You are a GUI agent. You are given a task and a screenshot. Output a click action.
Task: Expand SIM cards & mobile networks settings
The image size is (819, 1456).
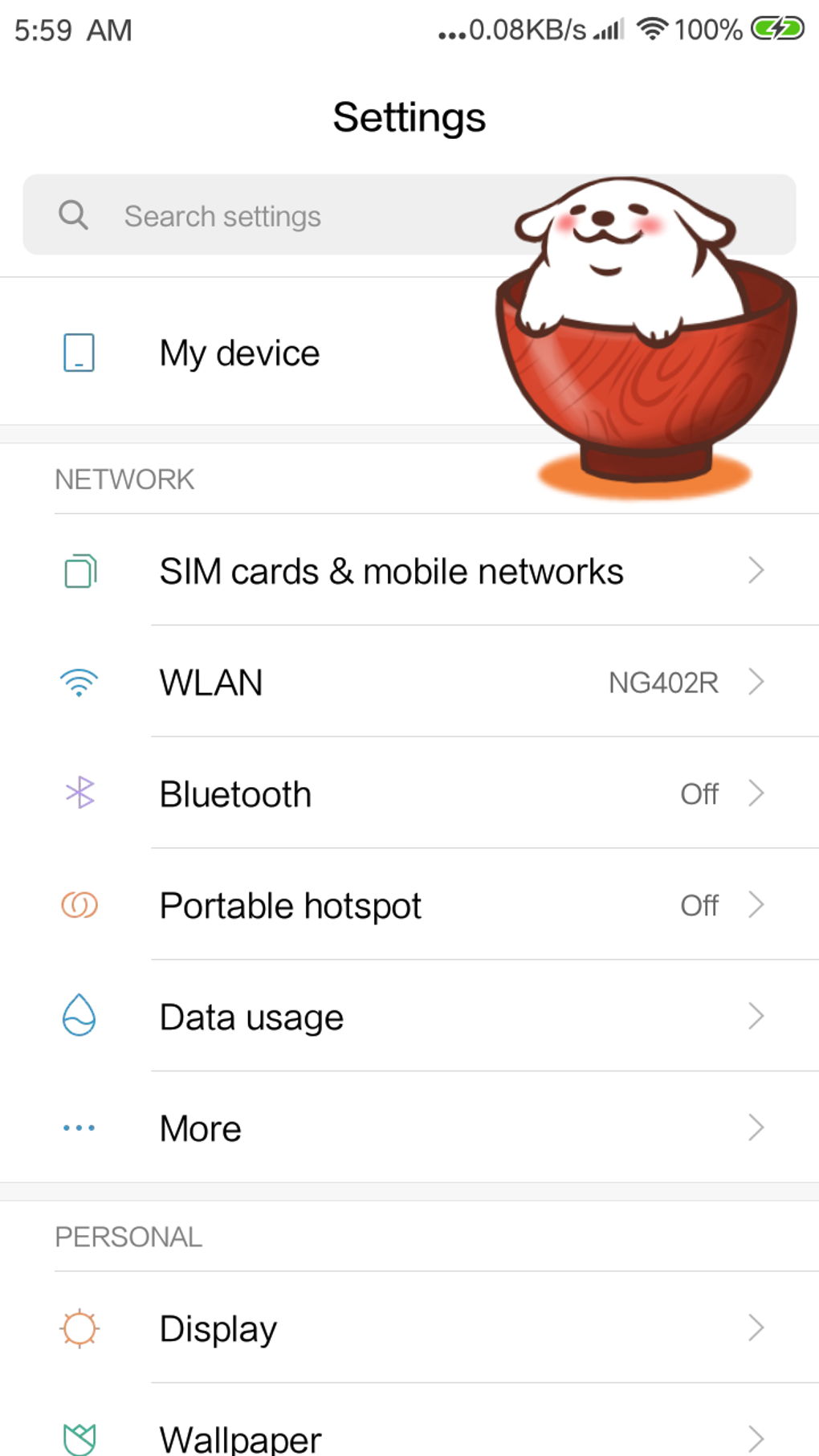click(756, 570)
